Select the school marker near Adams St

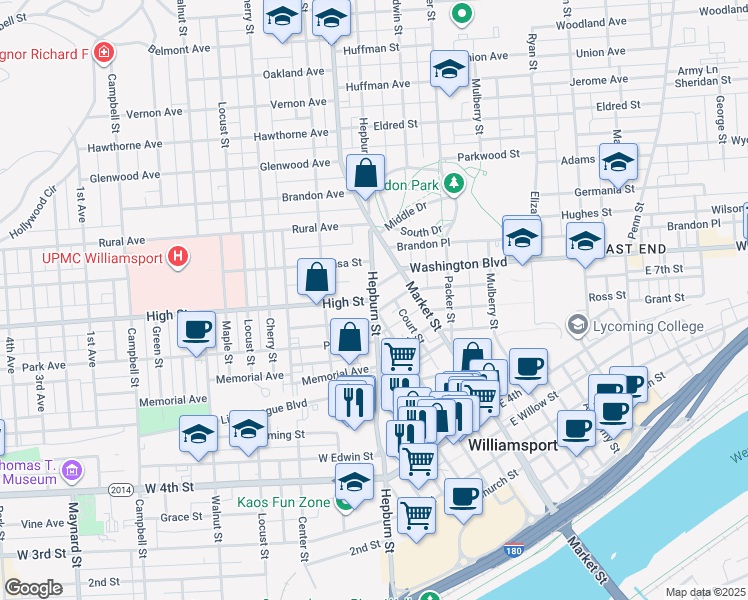click(x=618, y=164)
